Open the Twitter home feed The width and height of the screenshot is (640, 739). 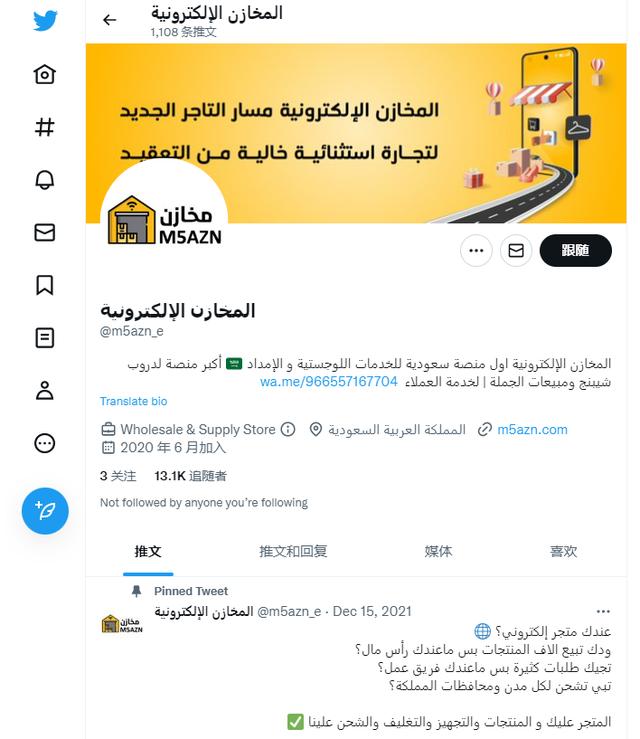44,75
